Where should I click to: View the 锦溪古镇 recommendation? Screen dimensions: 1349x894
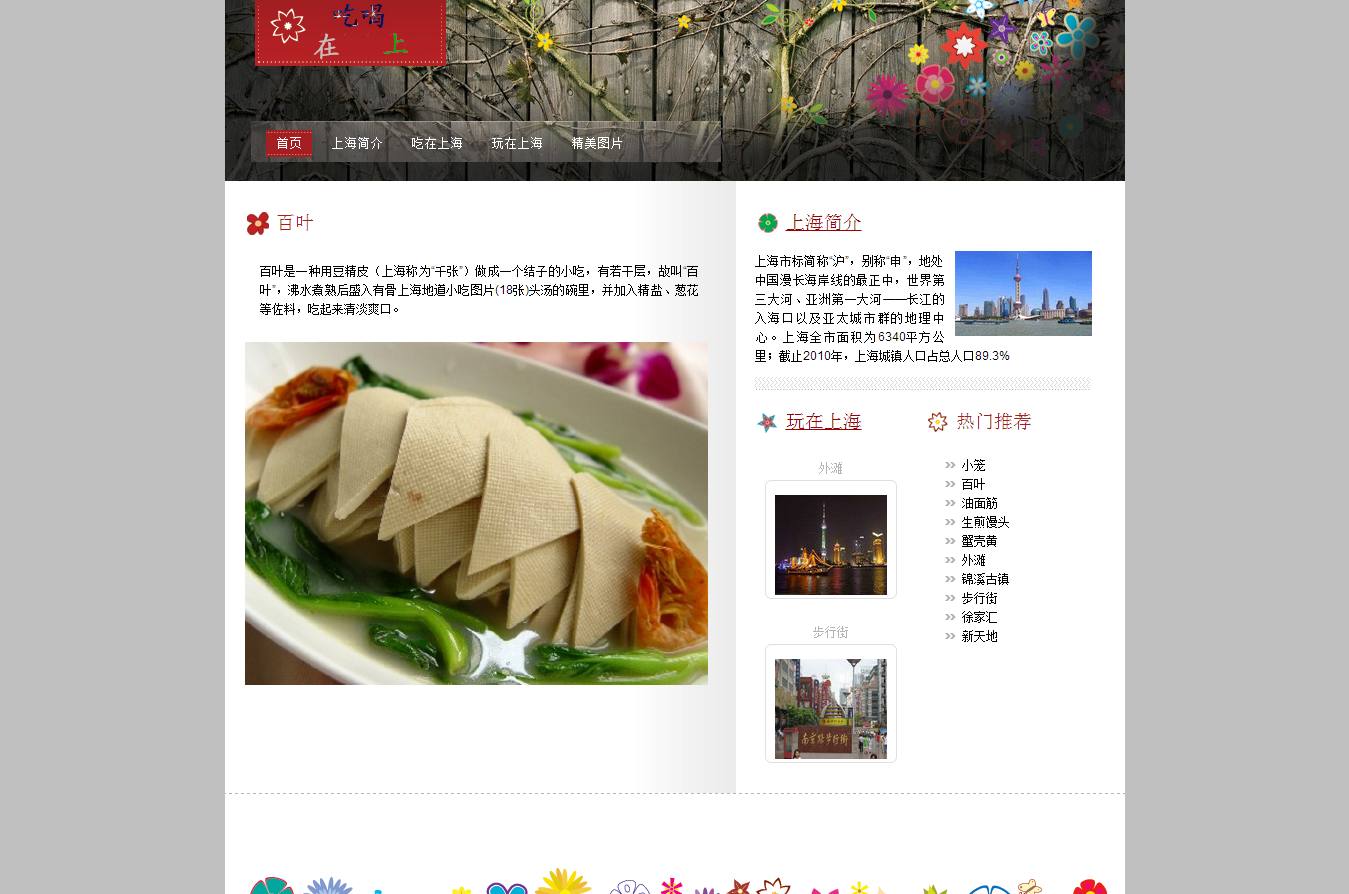pos(985,579)
